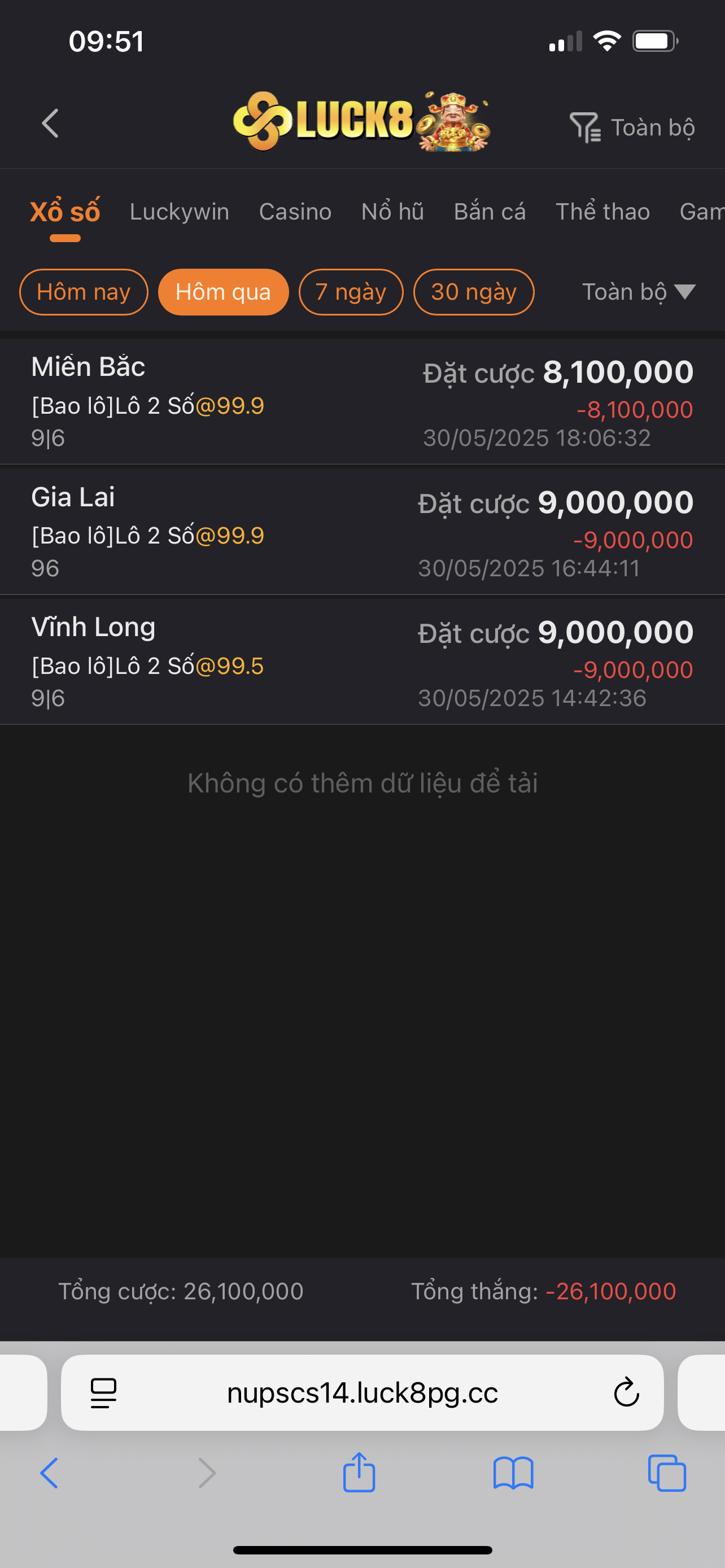This screenshot has height=1568, width=725.
Task: Open the Miền Bắc bet record
Action: (x=362, y=402)
